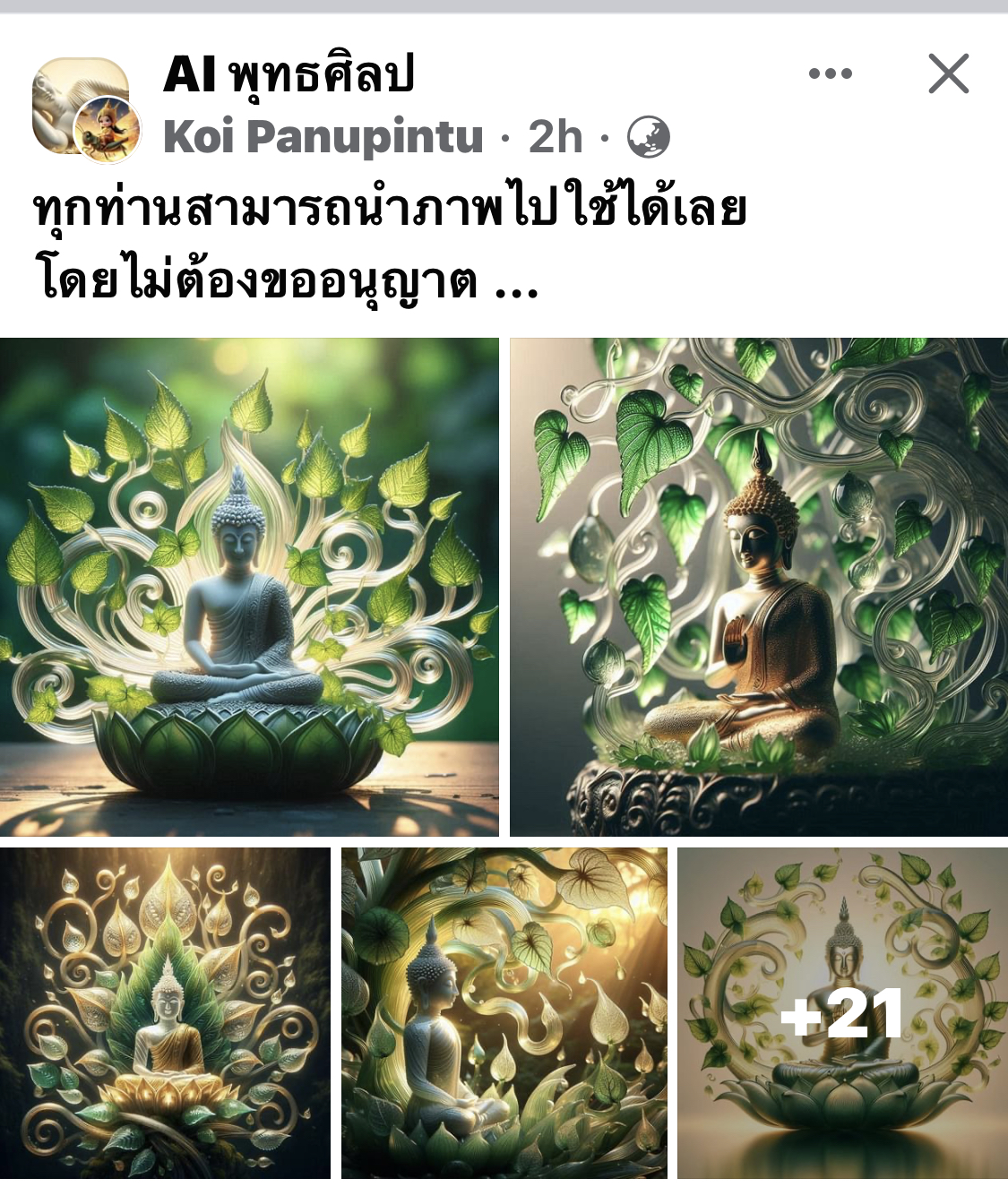Viewport: 1008px width, 1187px height.
Task: Dismiss this post with the X
Action: [x=949, y=73]
